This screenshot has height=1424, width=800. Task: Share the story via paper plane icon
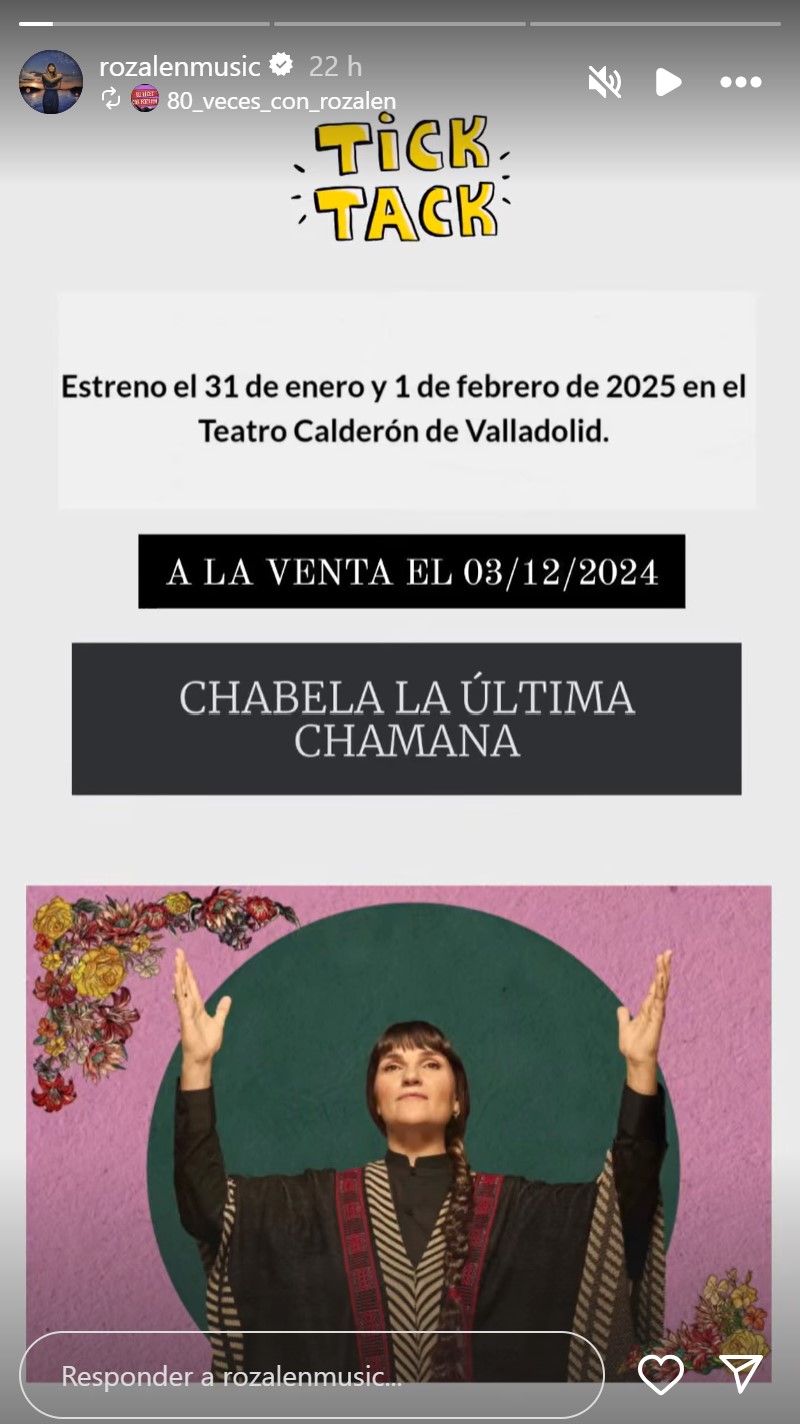(x=741, y=1374)
